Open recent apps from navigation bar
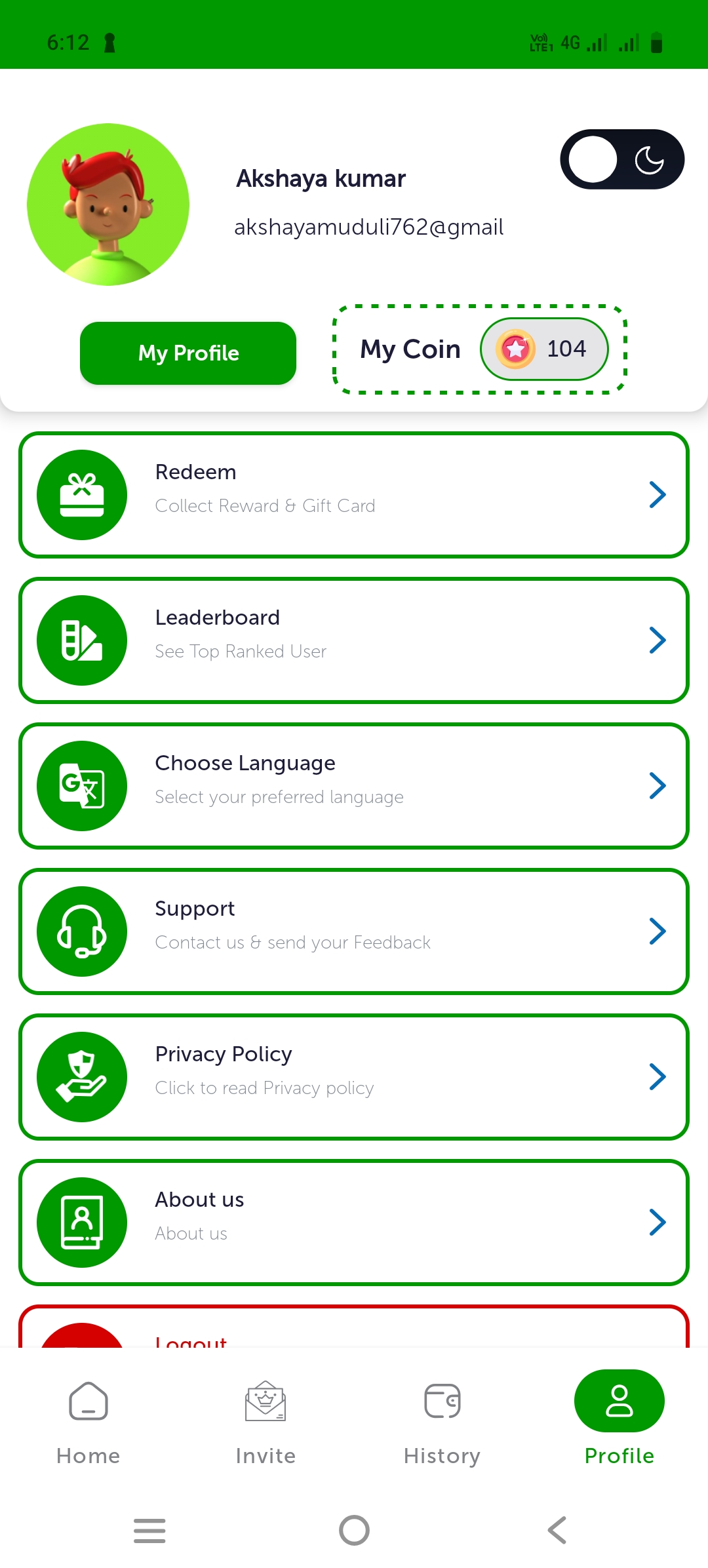This screenshot has width=708, height=1568. point(149,1531)
